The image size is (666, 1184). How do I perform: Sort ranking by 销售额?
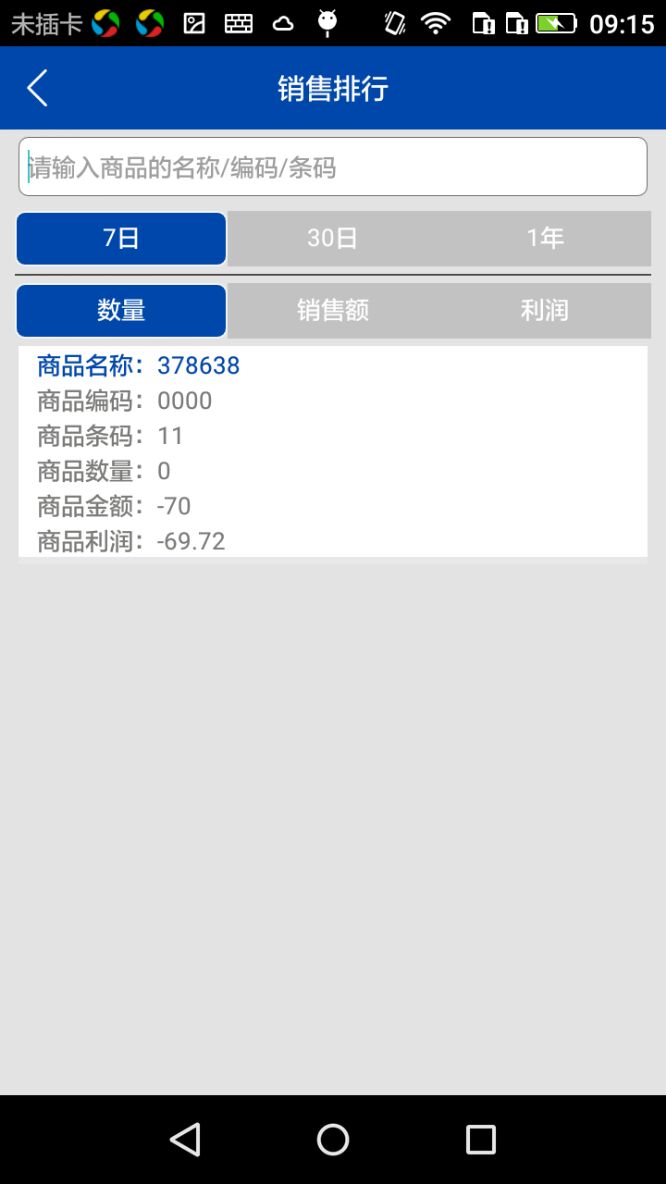point(332,310)
